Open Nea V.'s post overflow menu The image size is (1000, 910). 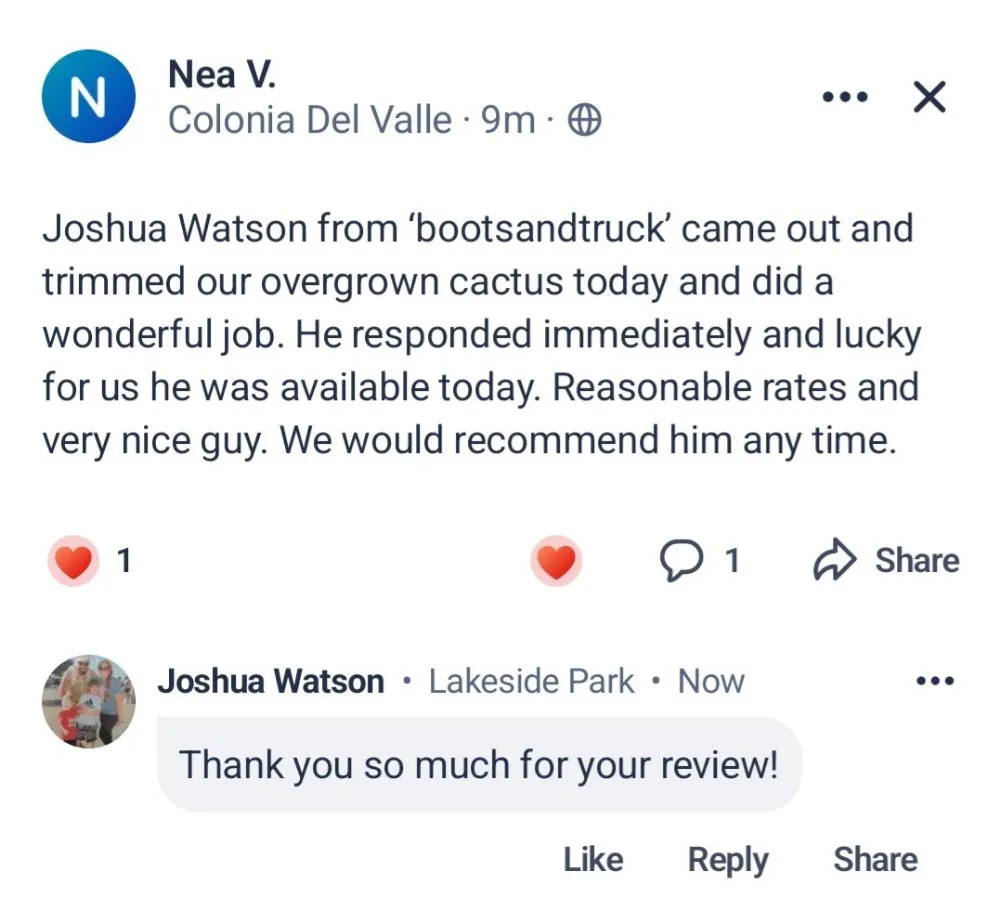coord(845,98)
